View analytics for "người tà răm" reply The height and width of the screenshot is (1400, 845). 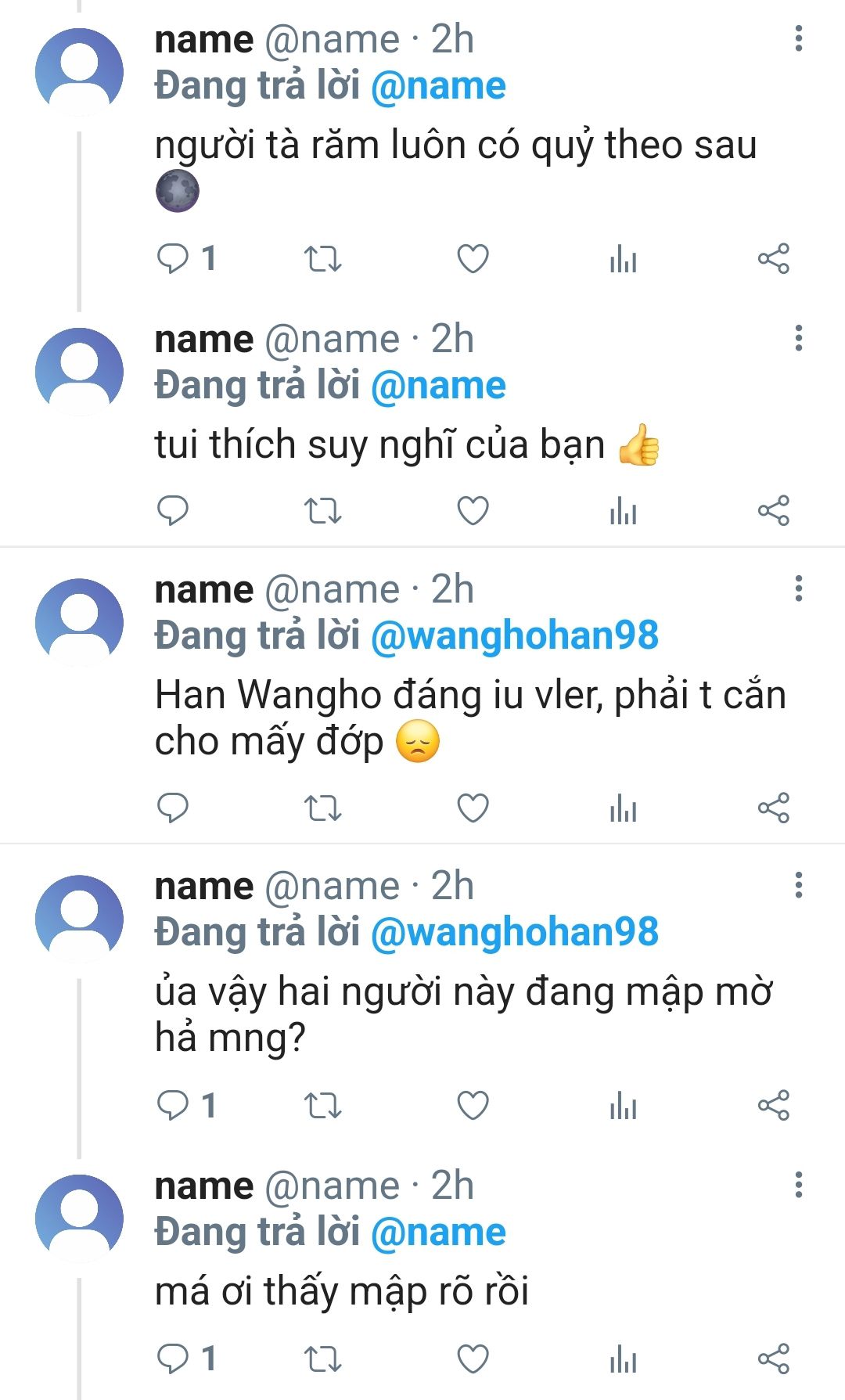623,258
